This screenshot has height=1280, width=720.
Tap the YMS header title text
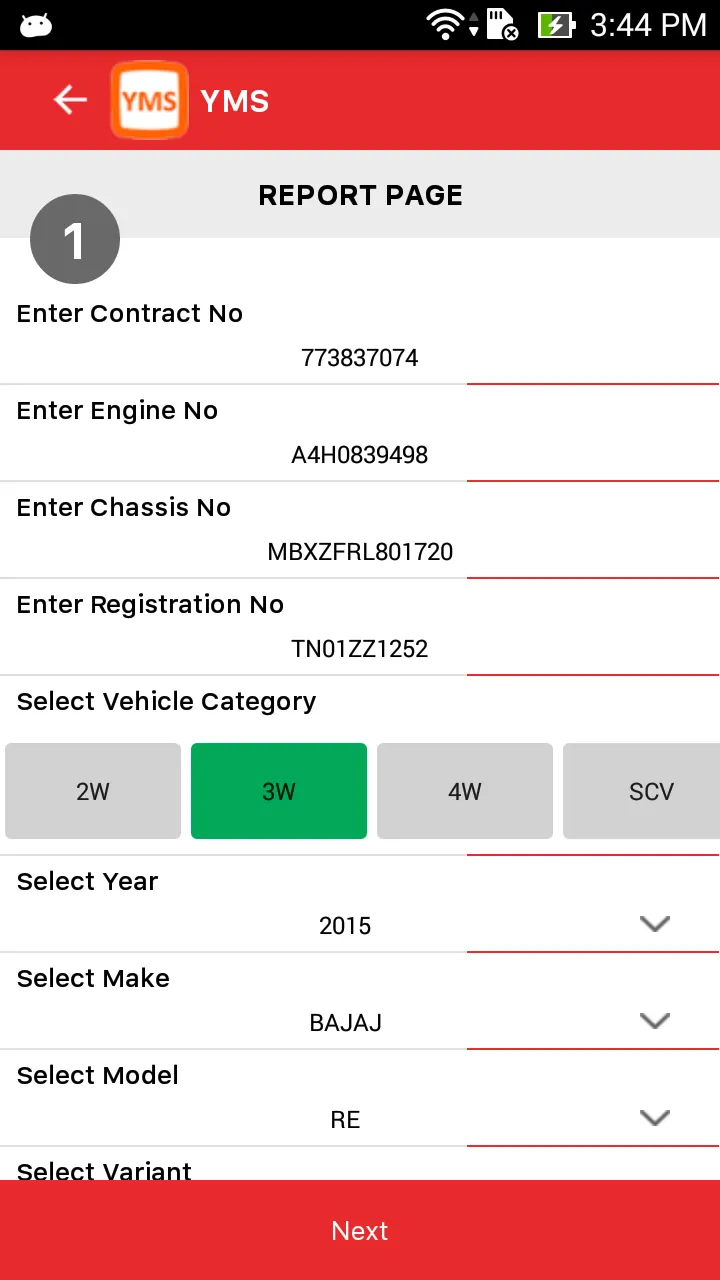pos(234,100)
